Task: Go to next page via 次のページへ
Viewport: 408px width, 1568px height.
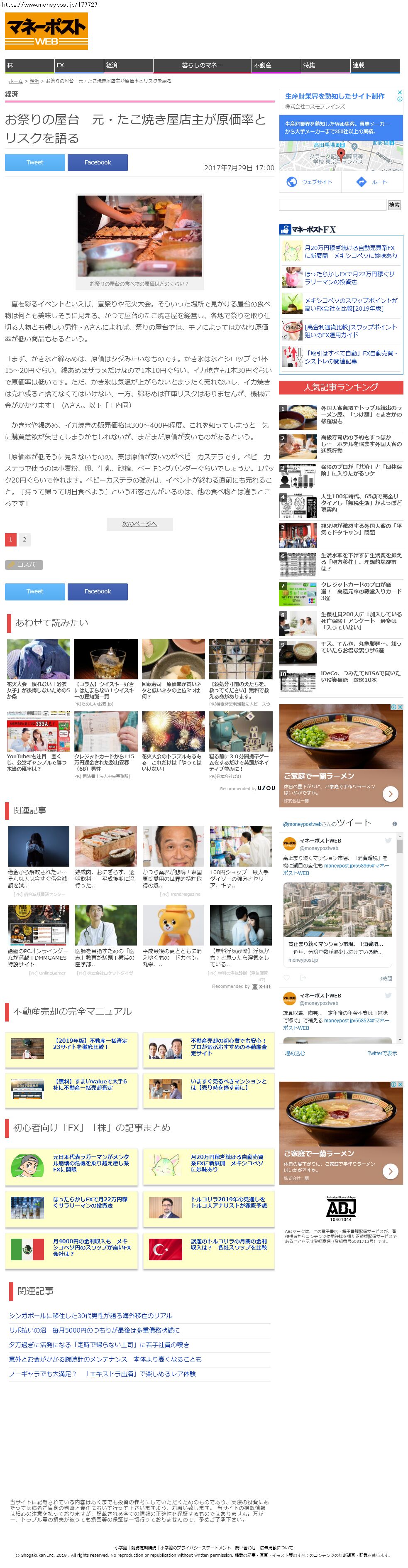Action: click(139, 524)
